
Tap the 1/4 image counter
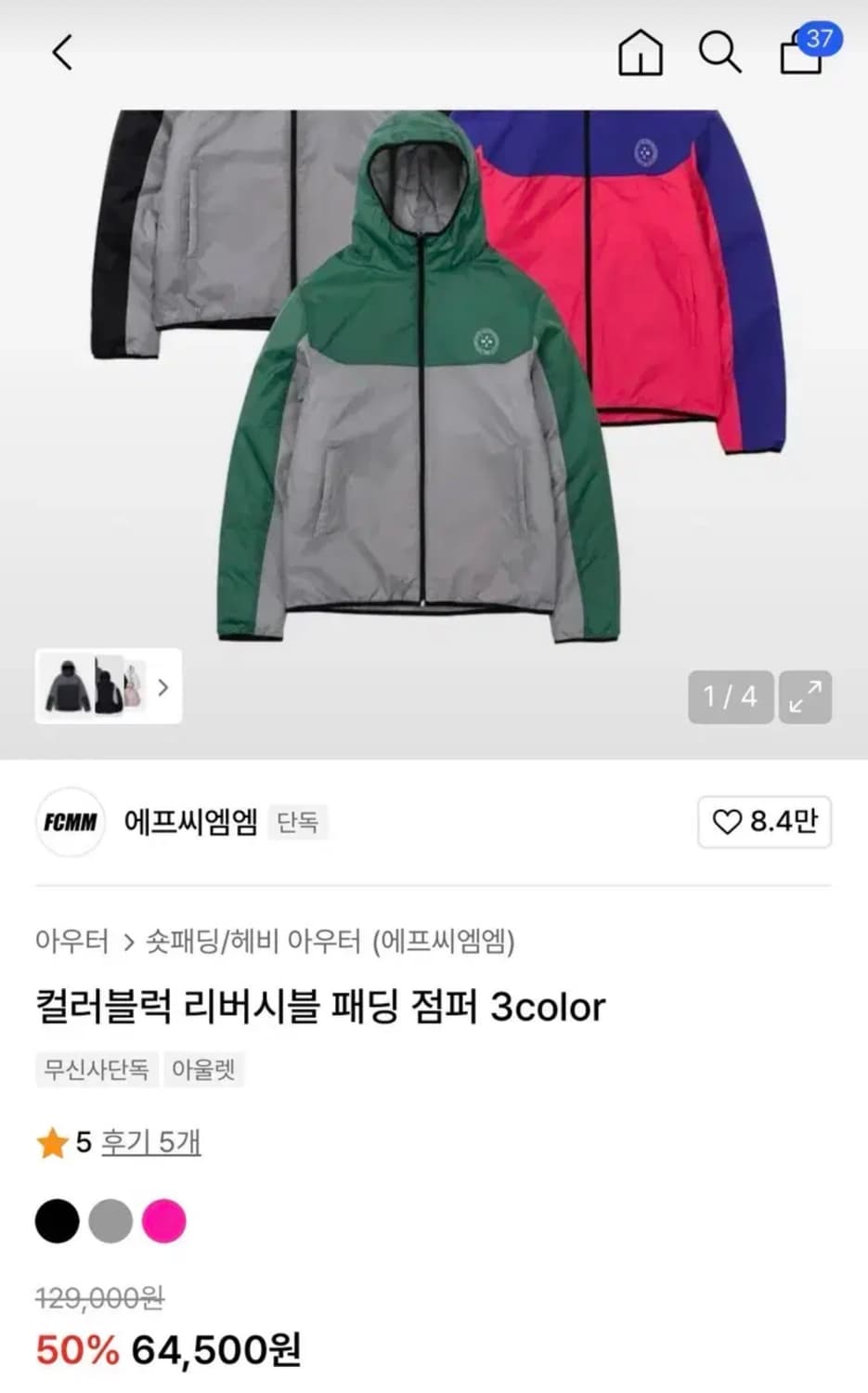[x=730, y=696]
